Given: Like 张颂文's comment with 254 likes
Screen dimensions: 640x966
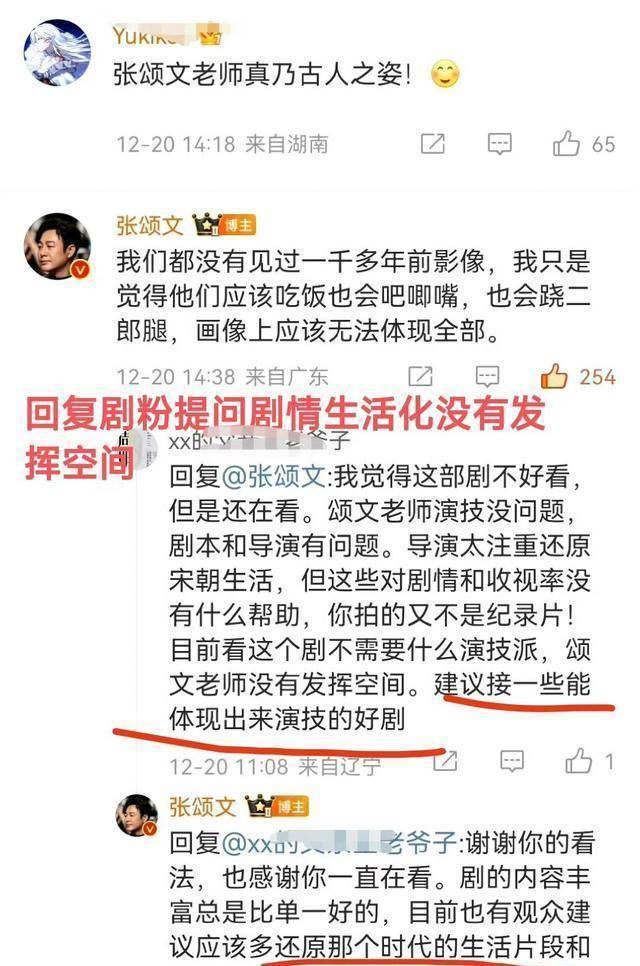Looking at the screenshot, I should [555, 377].
